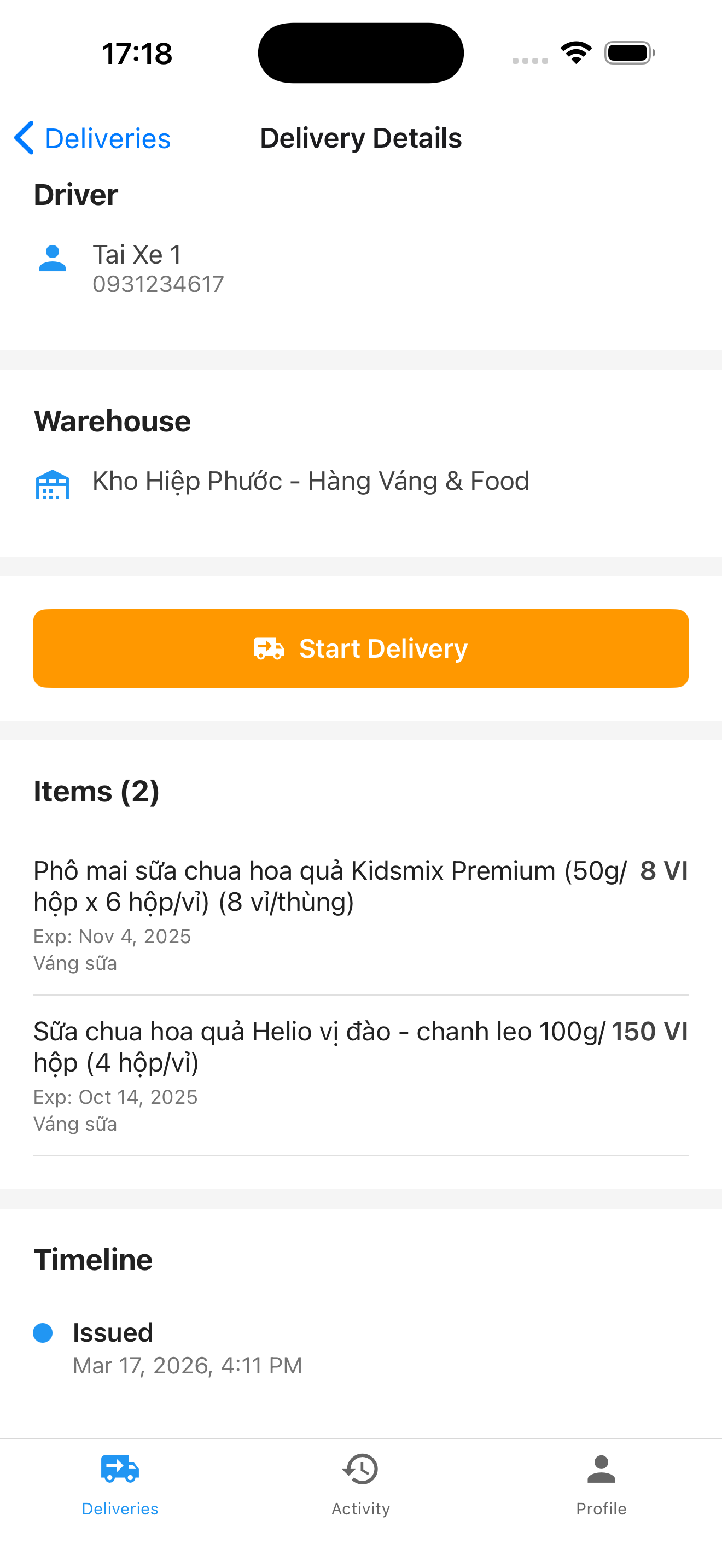722x1568 pixels.
Task: Open Activity using the clock icon
Action: point(360,1469)
